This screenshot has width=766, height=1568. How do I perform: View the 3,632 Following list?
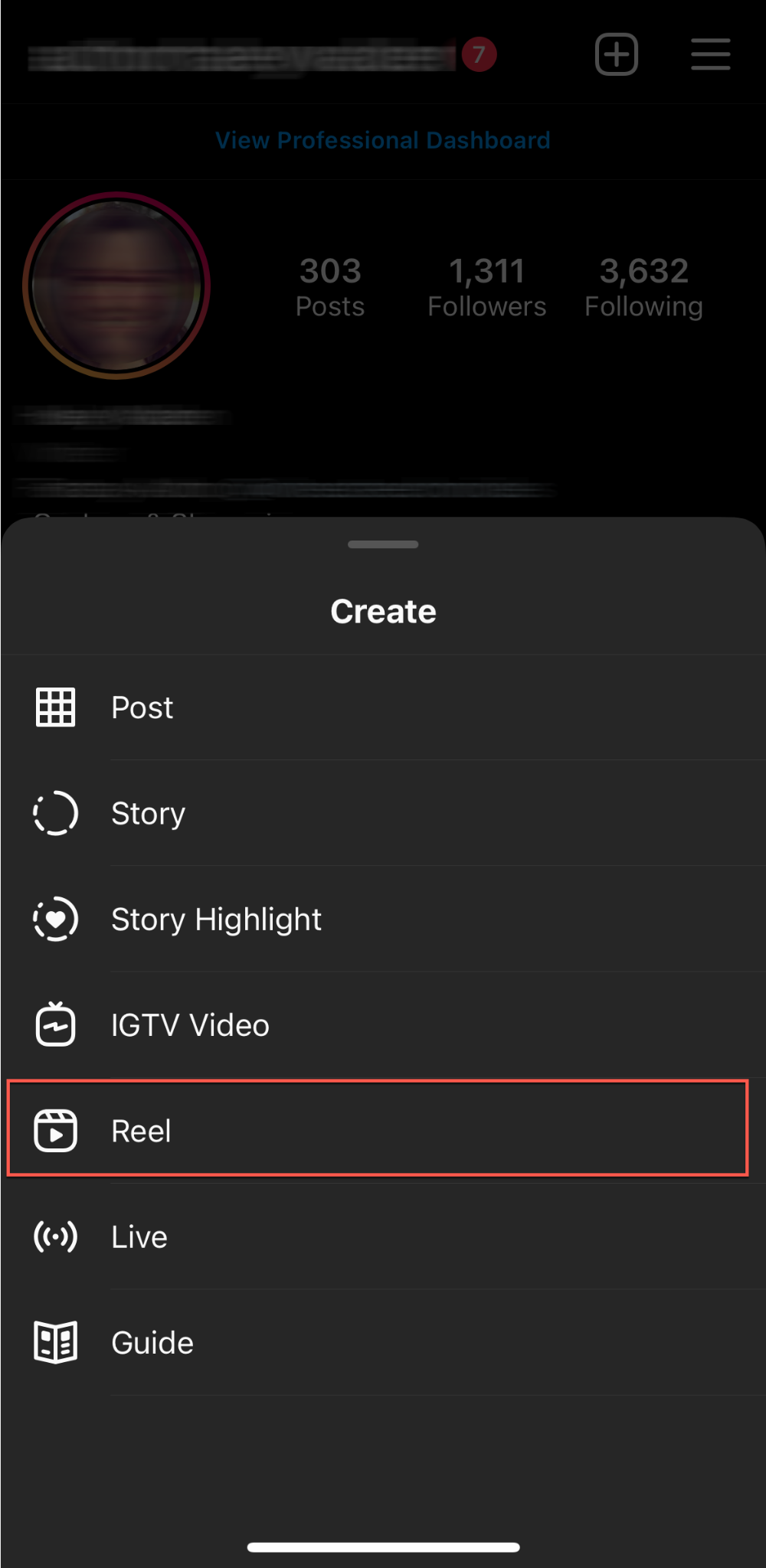(x=643, y=287)
